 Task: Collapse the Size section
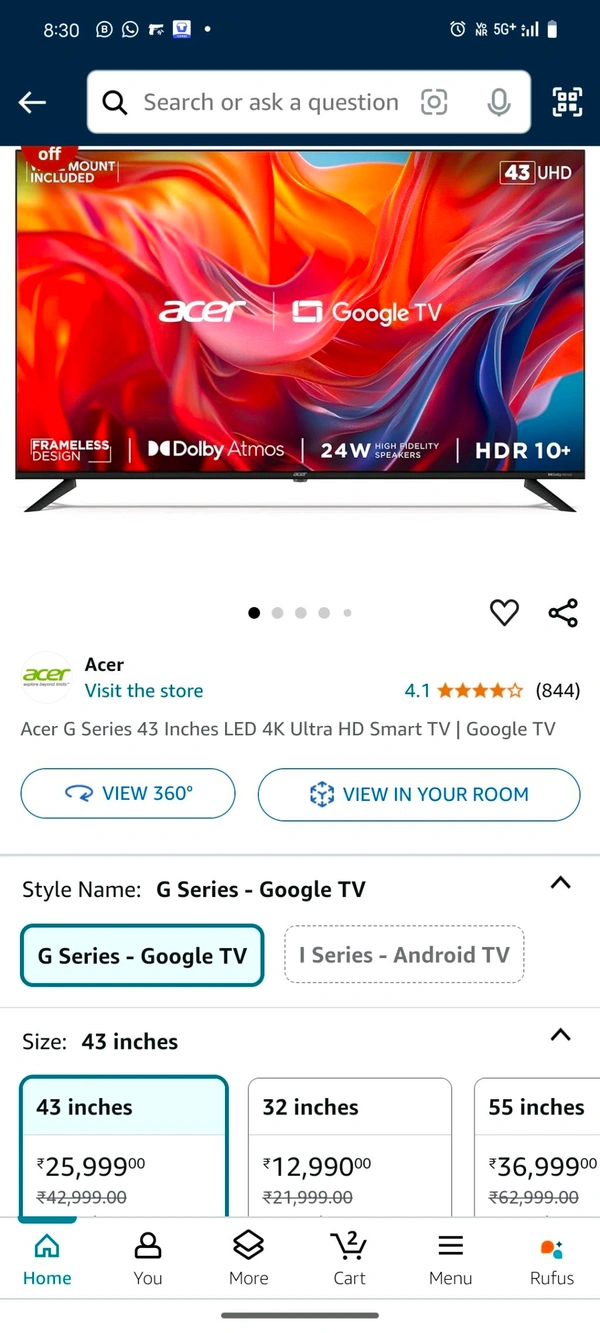[561, 1035]
